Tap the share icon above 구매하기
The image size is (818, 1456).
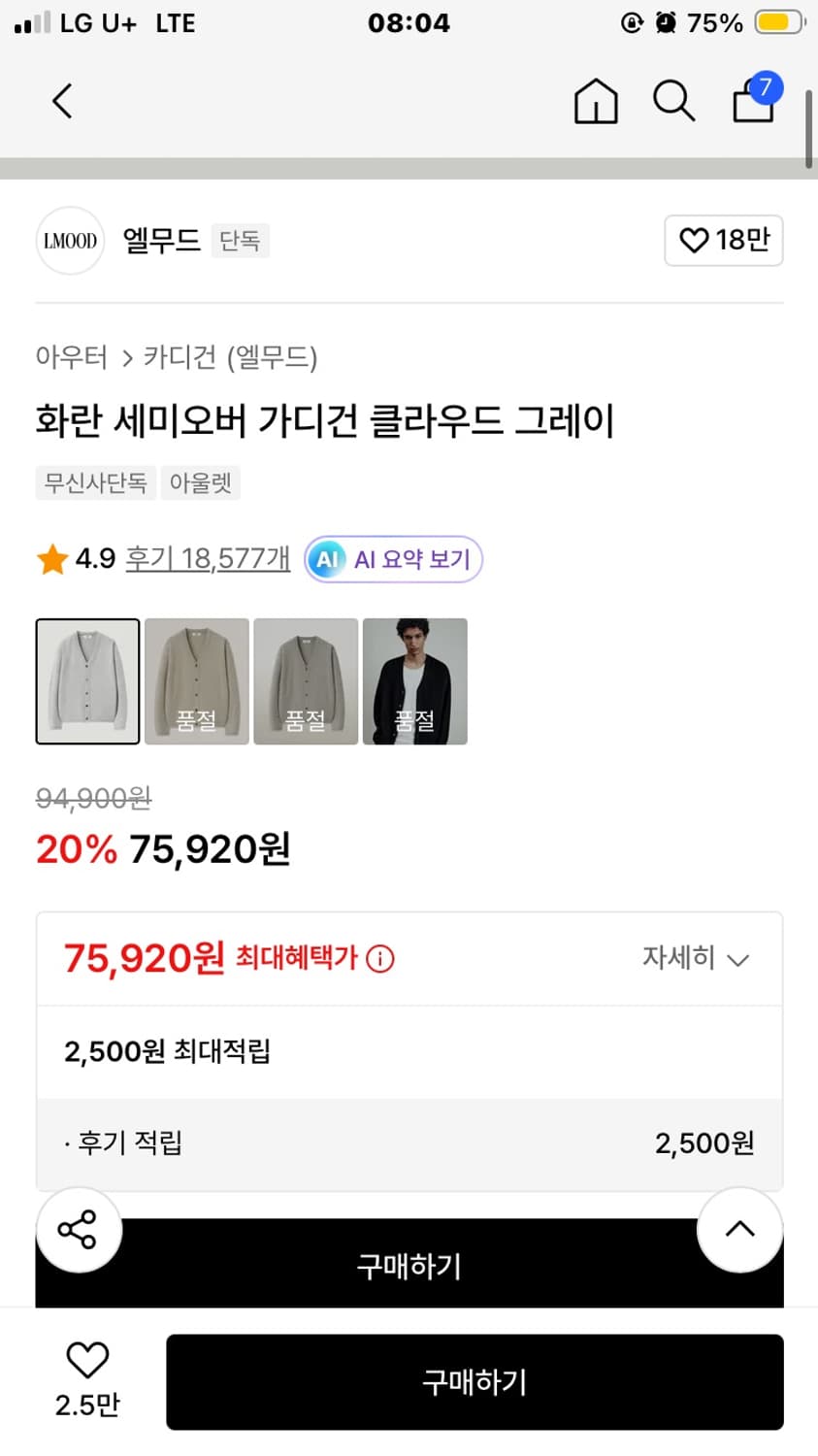[78, 1229]
